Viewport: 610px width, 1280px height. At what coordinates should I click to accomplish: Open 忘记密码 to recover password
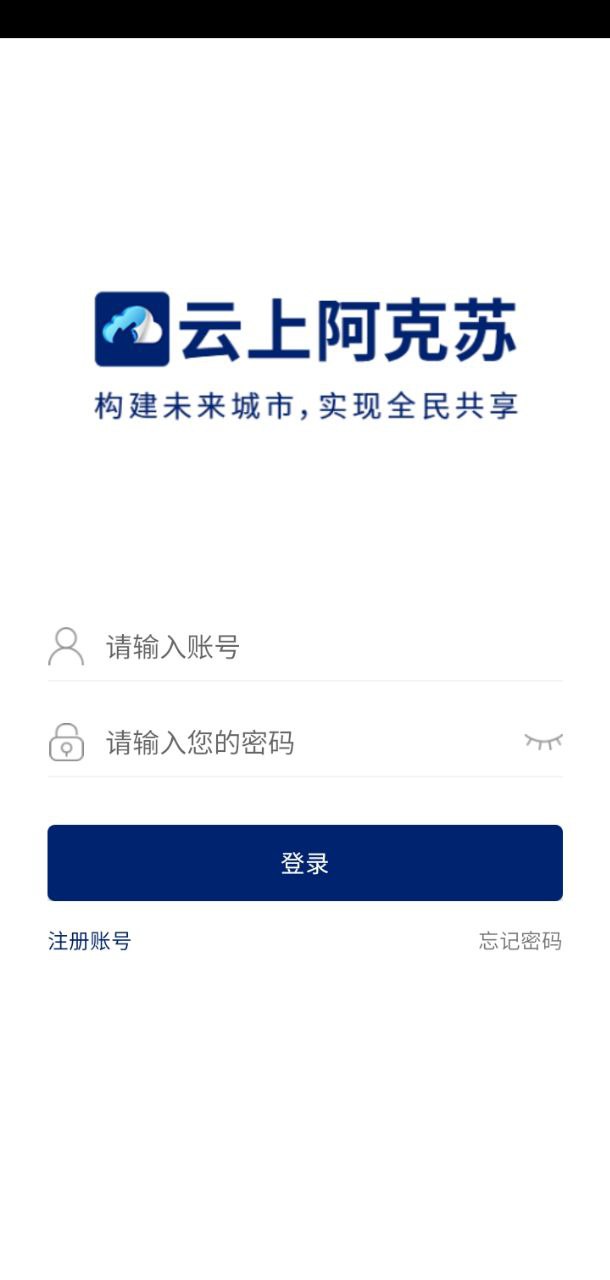coord(520,941)
